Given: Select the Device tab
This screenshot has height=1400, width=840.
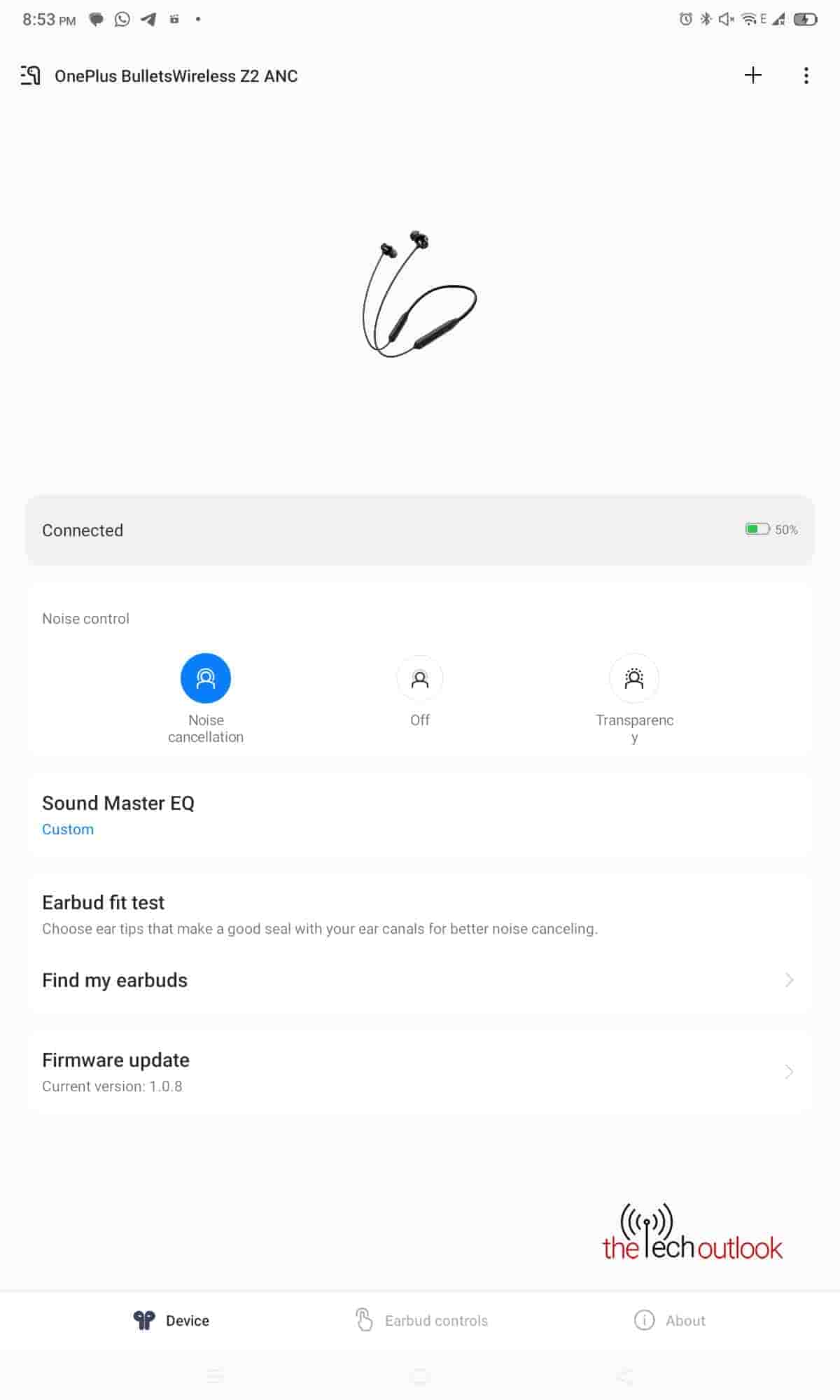Looking at the screenshot, I should pyautogui.click(x=171, y=1320).
